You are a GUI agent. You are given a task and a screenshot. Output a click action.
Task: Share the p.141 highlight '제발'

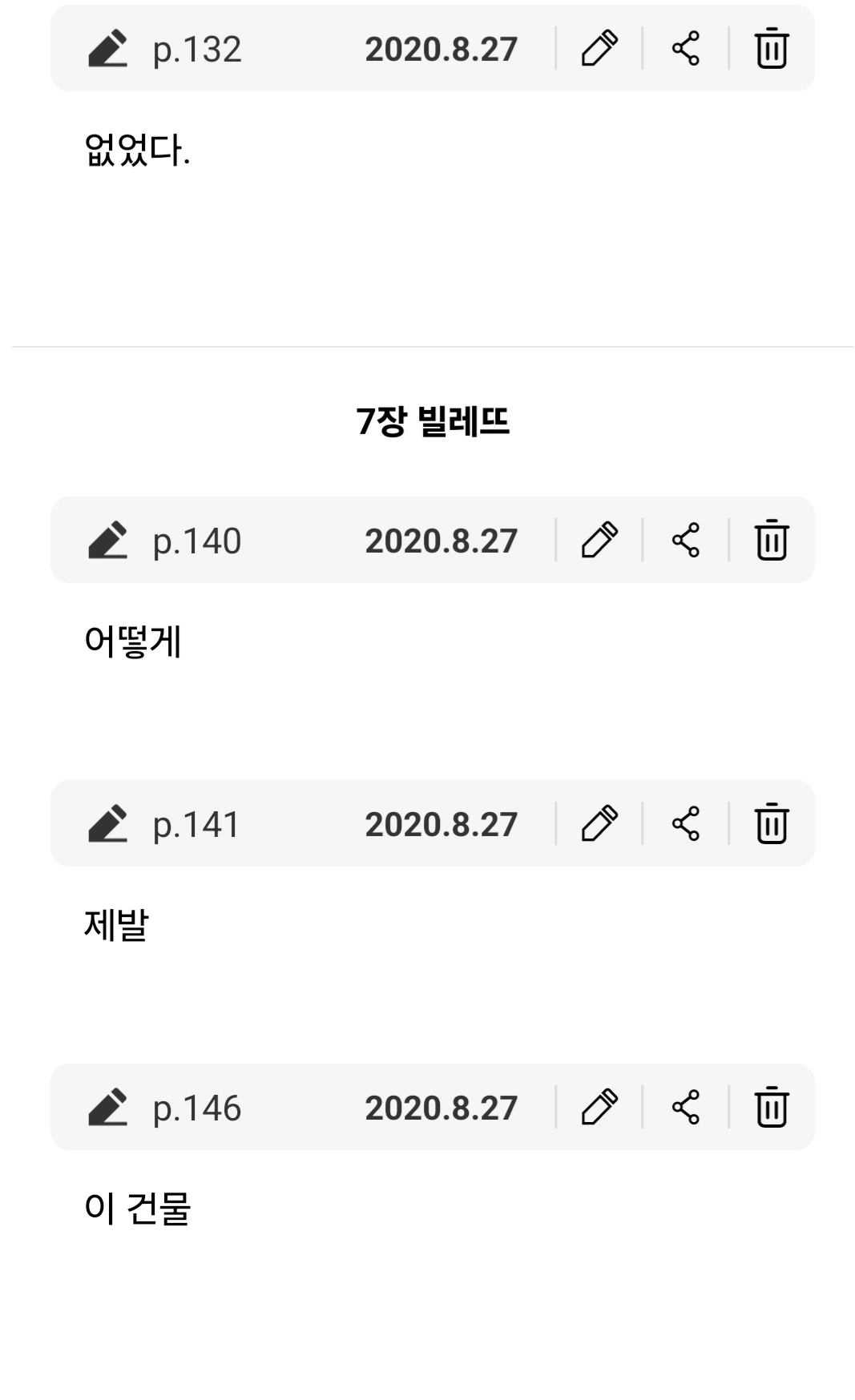point(685,823)
